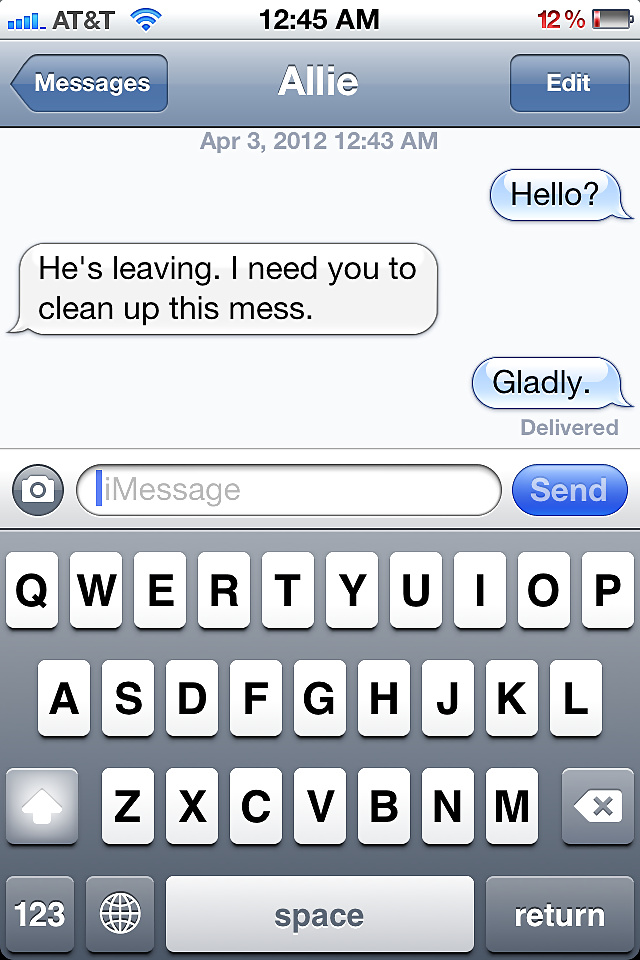Viewport: 640px width, 960px height.
Task: Tap the Edit button
Action: [568, 83]
